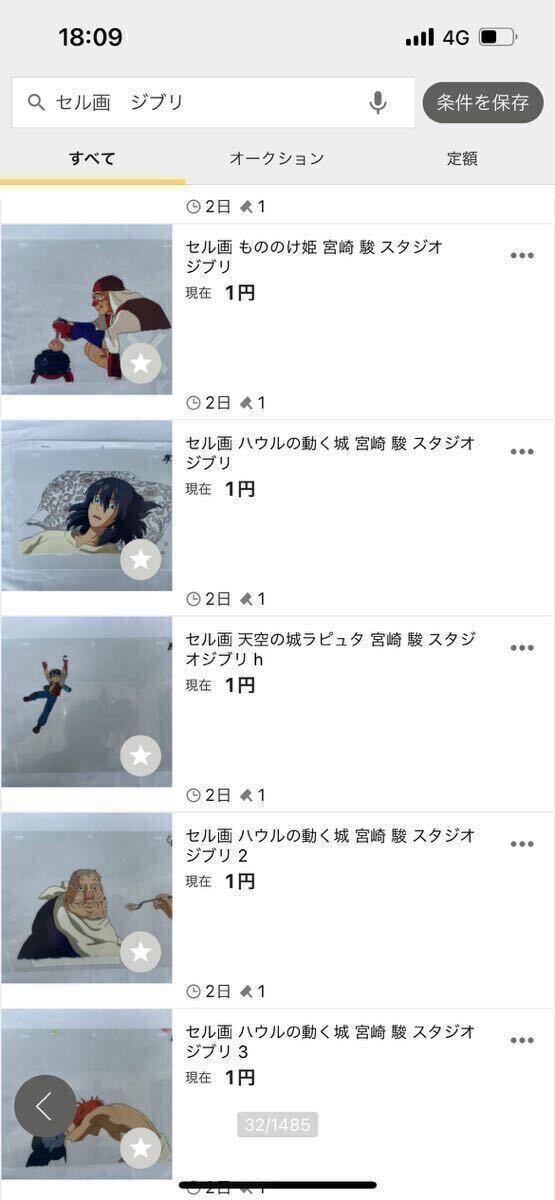The image size is (555, 1200).
Task: Open the もののけ姫 cel listing
Action: (314, 256)
